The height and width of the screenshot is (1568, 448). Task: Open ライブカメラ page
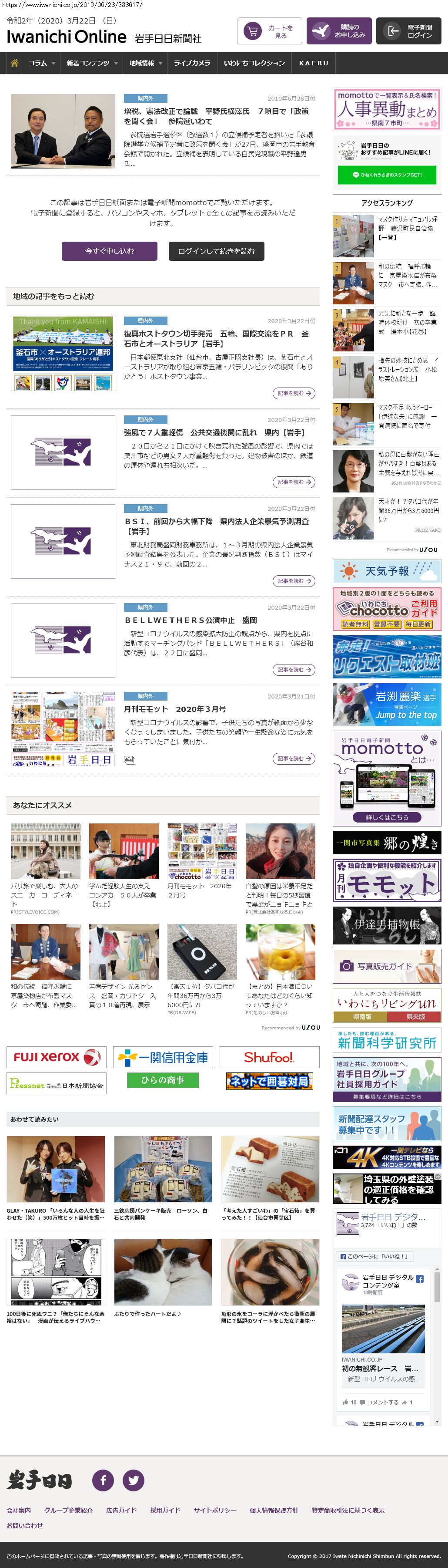pyautogui.click(x=192, y=63)
